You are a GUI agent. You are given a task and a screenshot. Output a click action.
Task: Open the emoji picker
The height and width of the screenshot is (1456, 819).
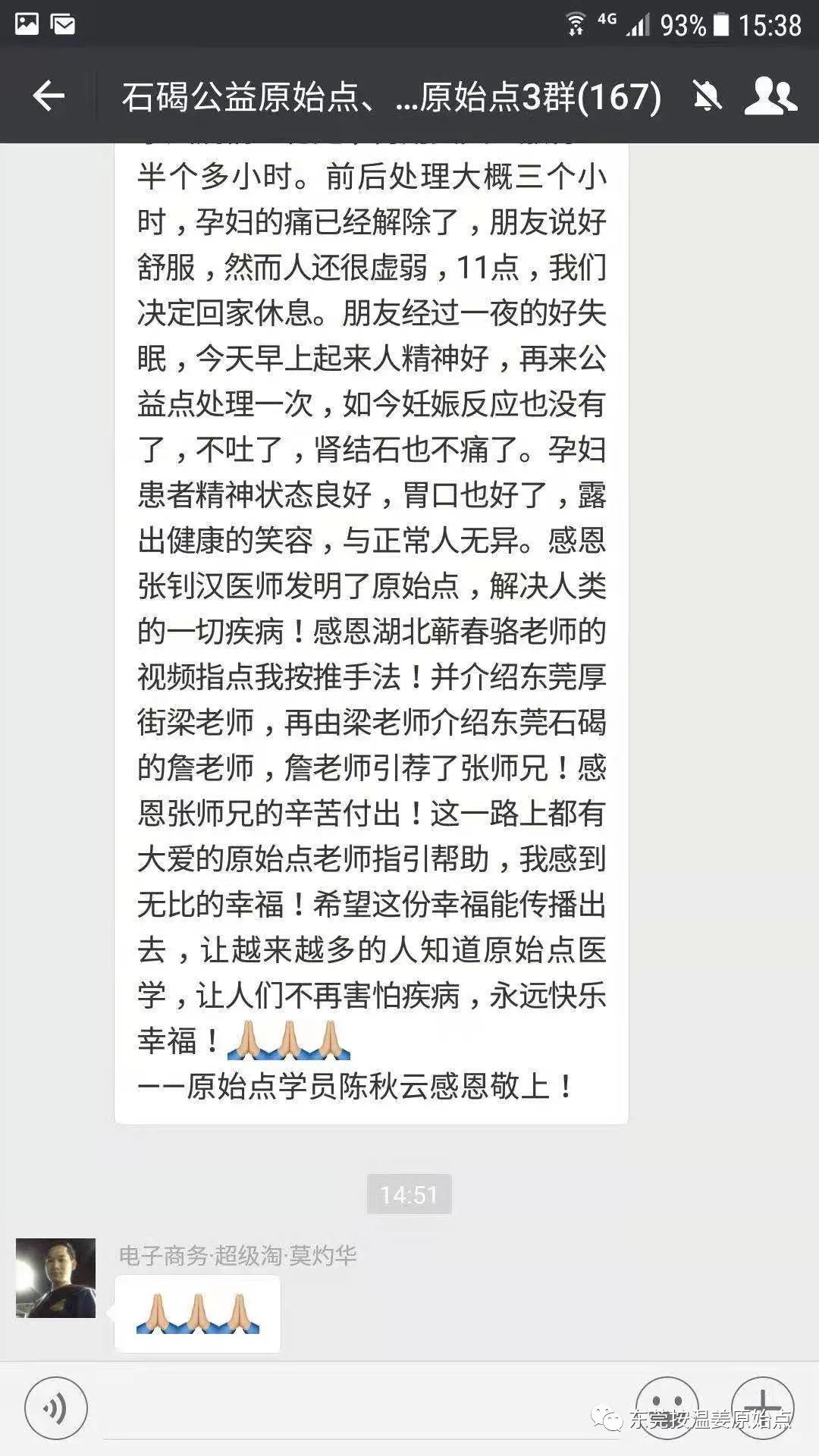[666, 1407]
